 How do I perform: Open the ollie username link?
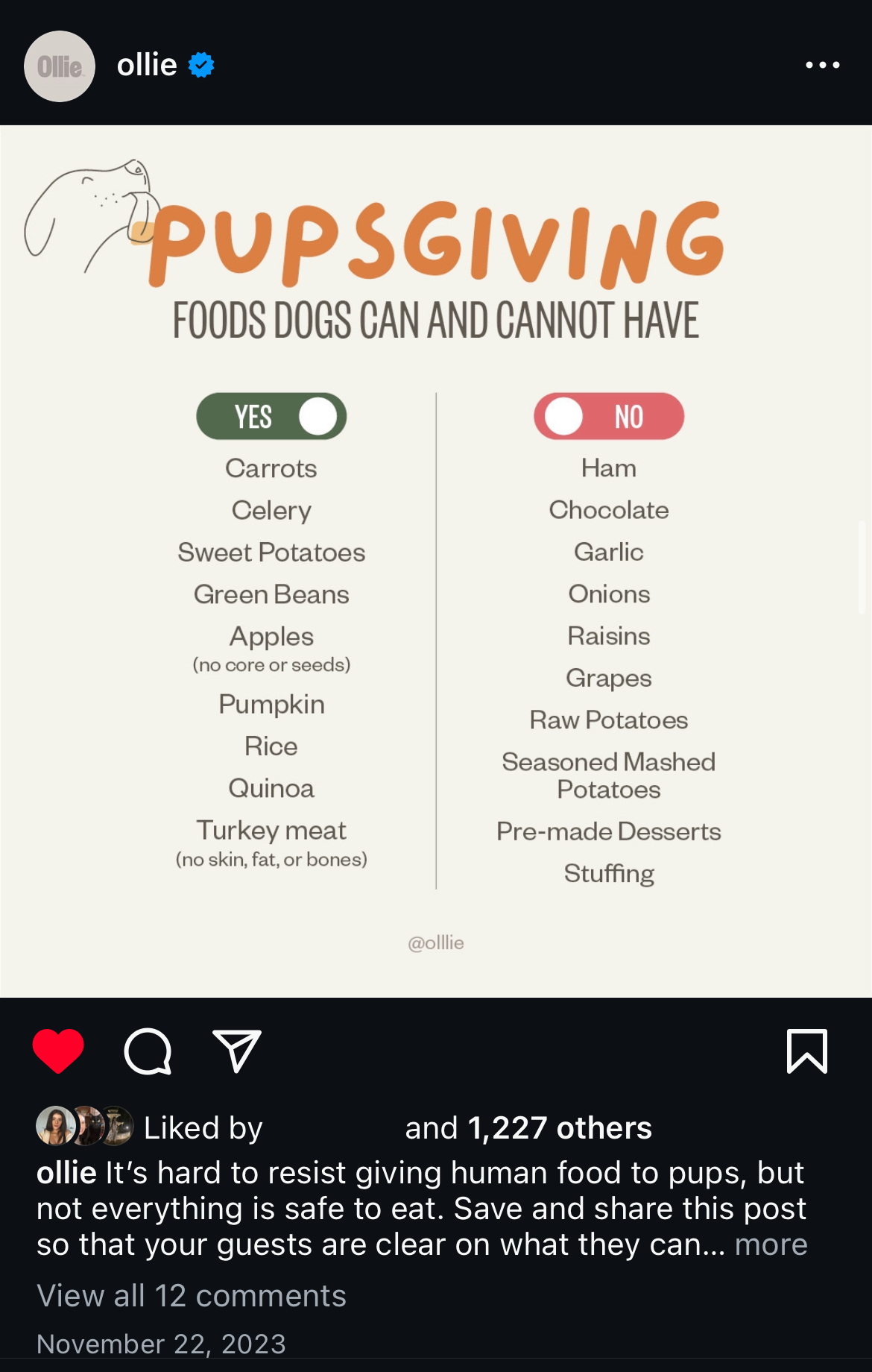pos(147,66)
